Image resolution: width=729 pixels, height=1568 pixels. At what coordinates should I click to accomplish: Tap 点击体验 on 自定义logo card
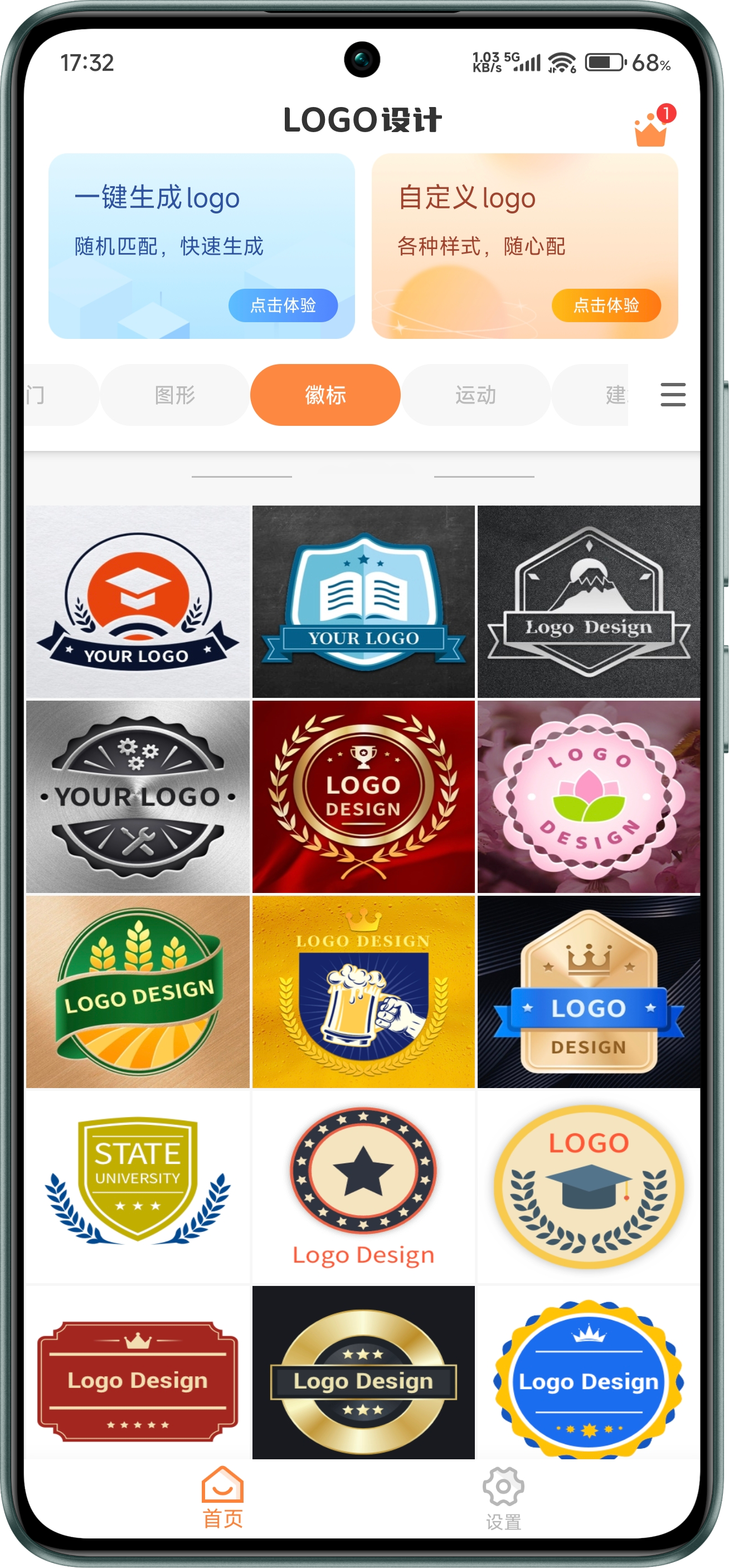click(606, 305)
